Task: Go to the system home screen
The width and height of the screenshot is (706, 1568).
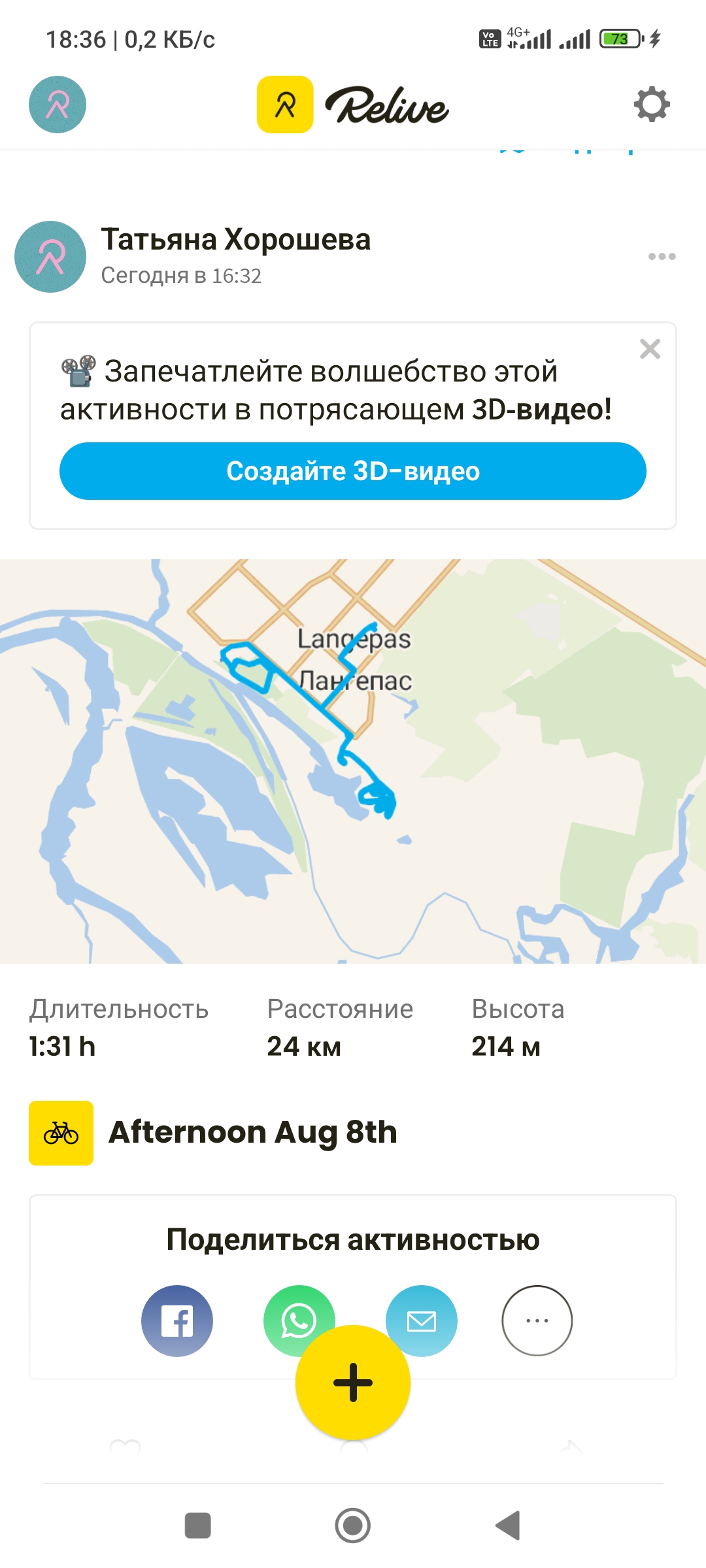Action: (x=353, y=1526)
